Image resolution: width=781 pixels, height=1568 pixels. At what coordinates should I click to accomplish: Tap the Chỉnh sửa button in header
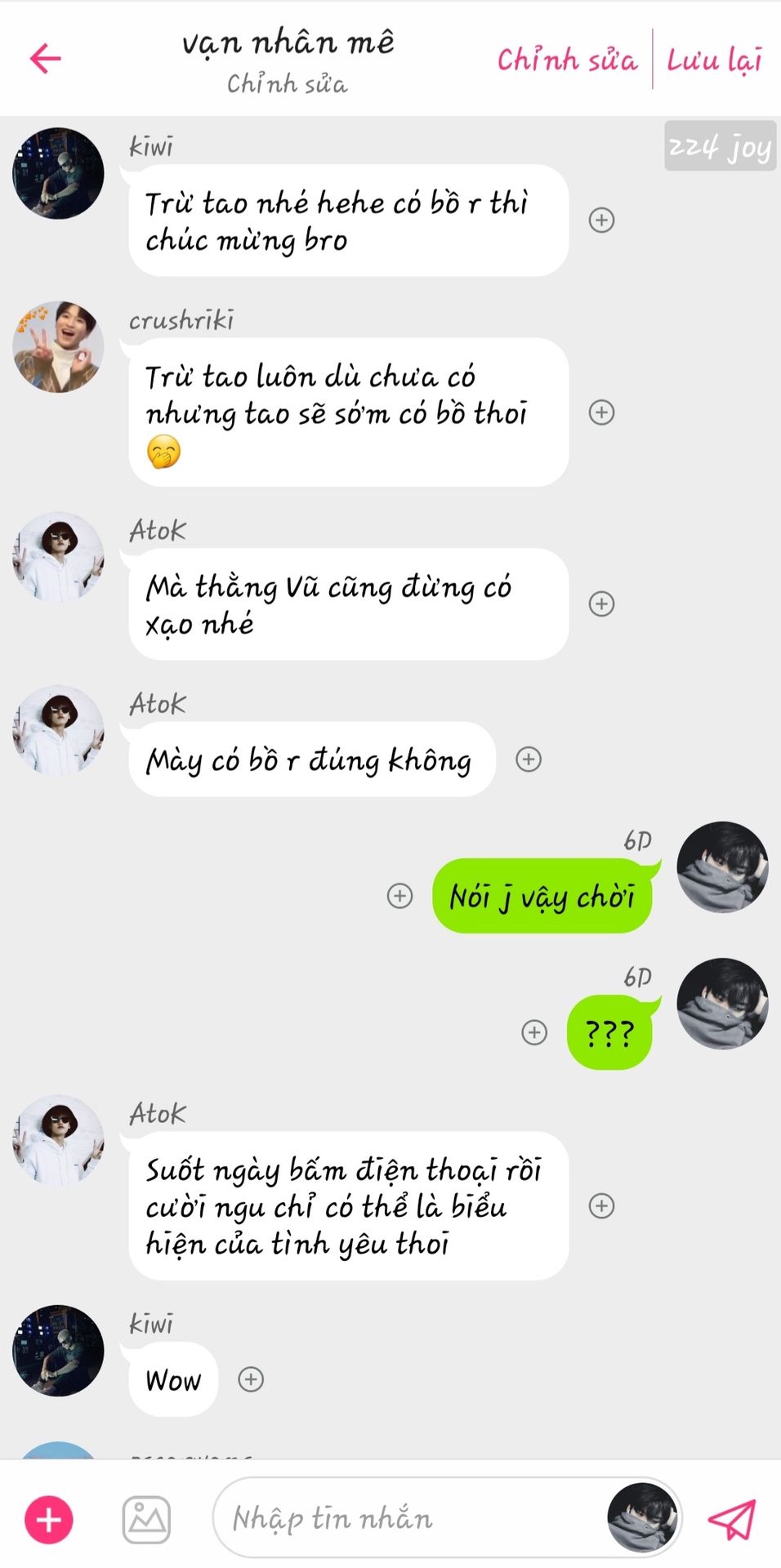click(567, 60)
